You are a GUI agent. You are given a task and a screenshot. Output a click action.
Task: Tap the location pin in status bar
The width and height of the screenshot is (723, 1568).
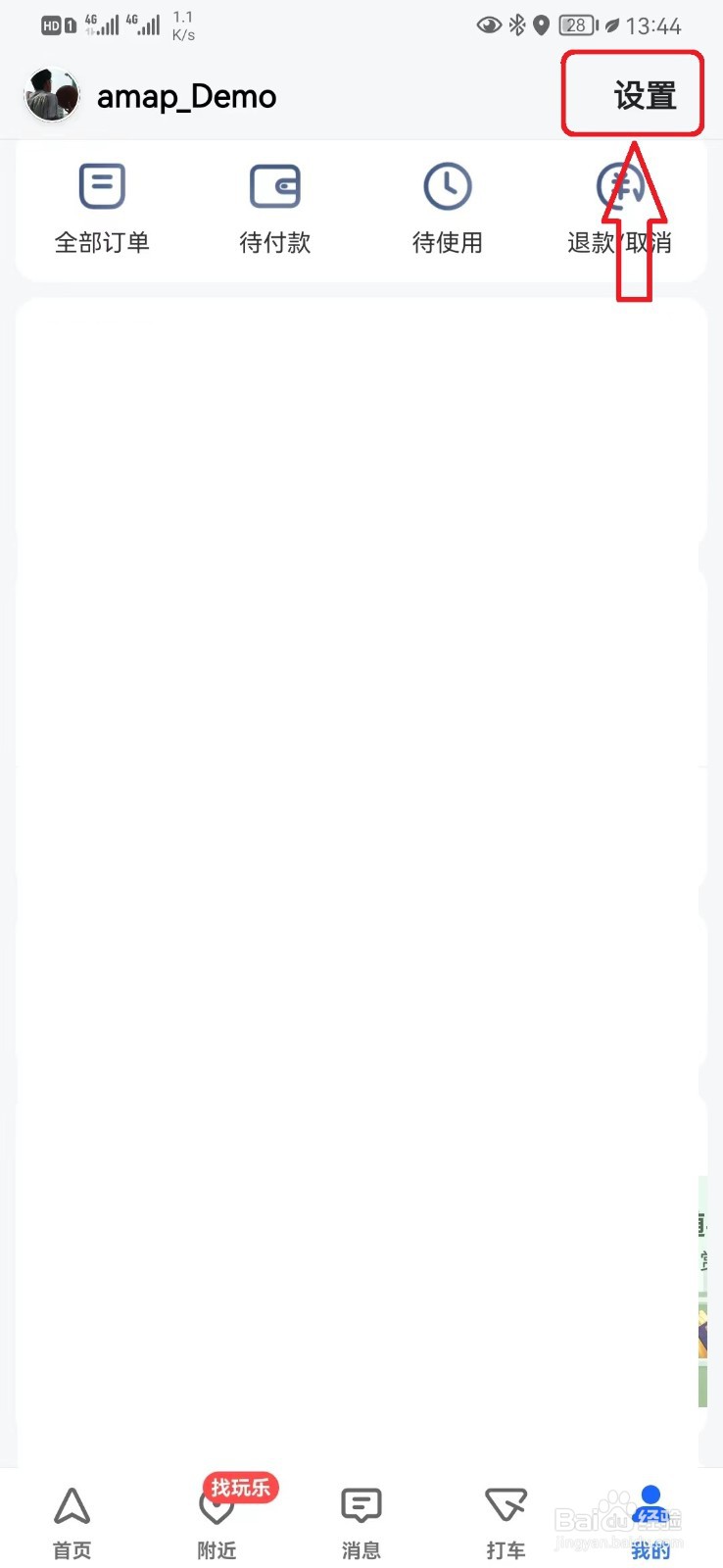(x=543, y=25)
